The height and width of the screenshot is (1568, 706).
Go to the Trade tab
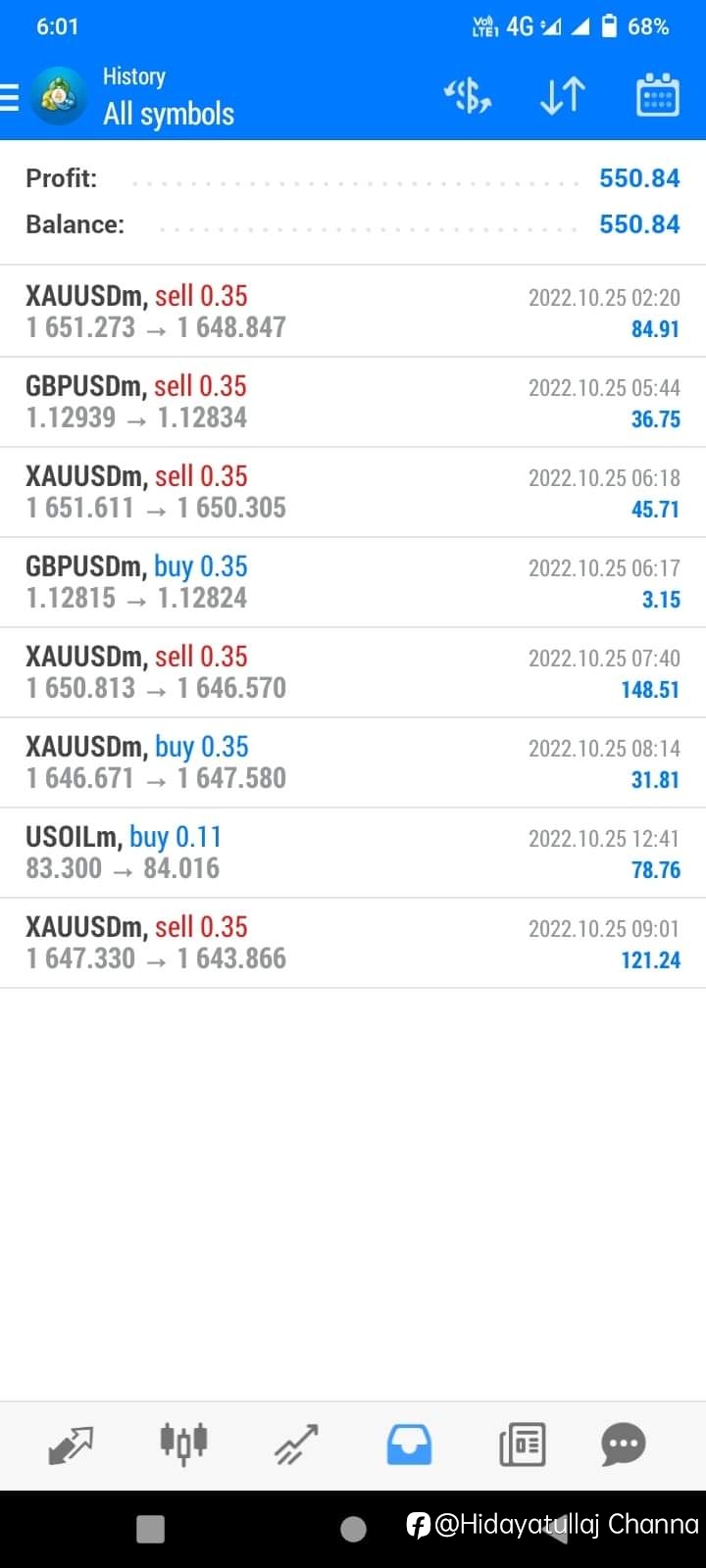point(296,1445)
